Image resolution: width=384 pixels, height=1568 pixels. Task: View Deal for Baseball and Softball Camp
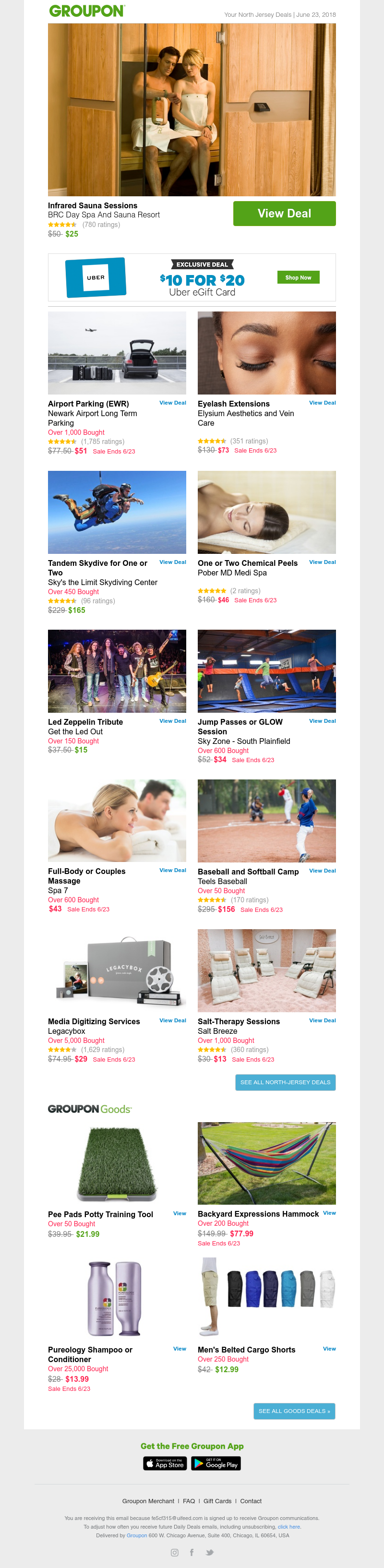322,871
